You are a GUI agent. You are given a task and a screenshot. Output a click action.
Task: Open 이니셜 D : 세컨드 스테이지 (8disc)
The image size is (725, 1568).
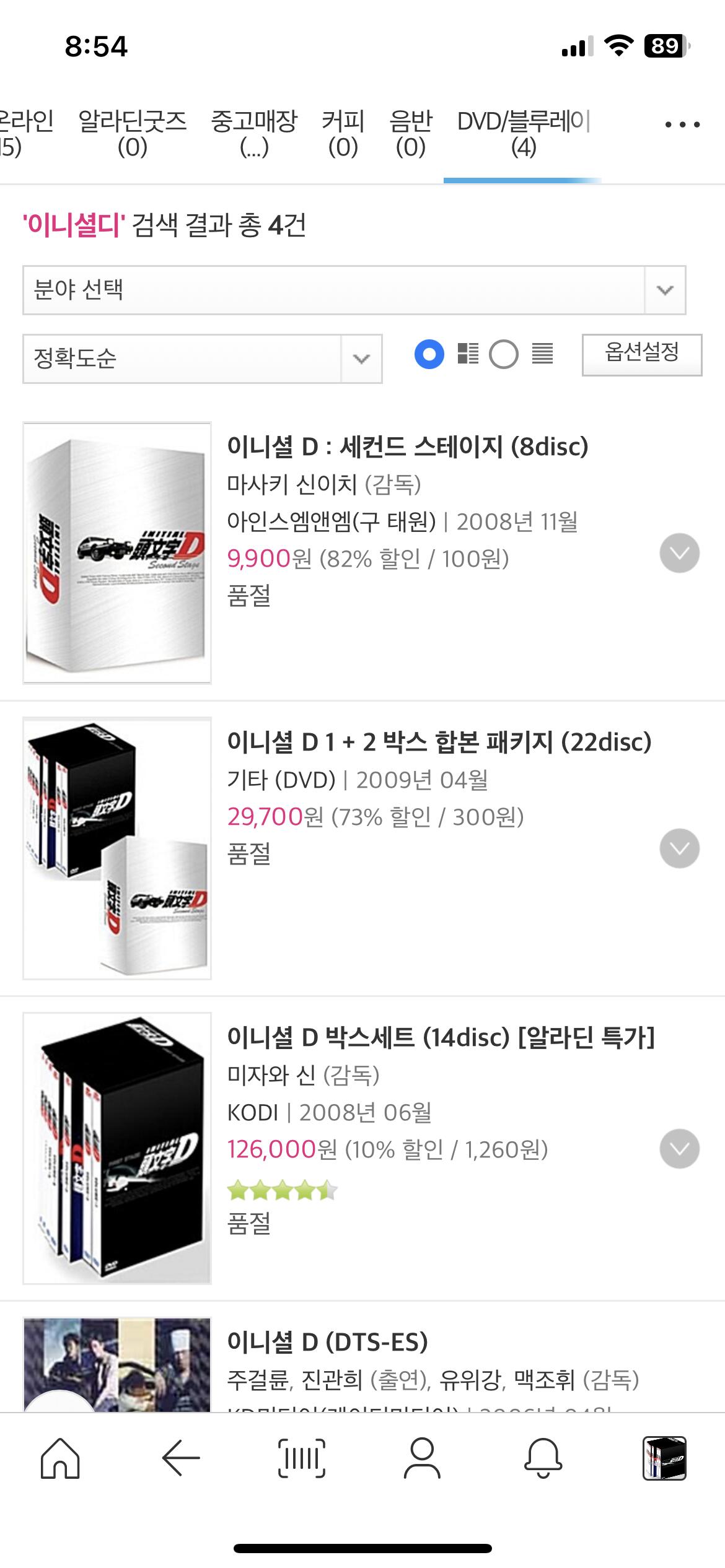tap(407, 446)
